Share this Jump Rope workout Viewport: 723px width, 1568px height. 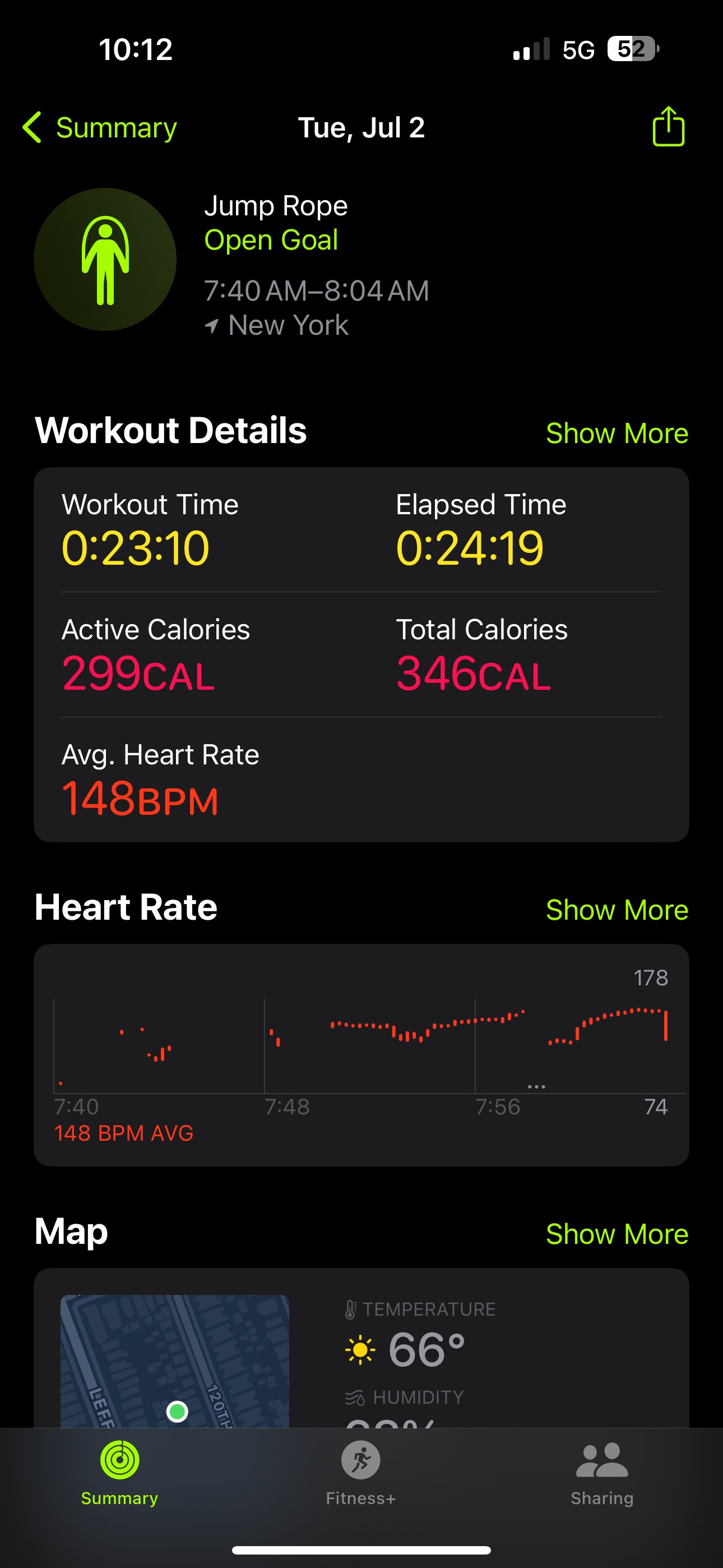pos(668,127)
